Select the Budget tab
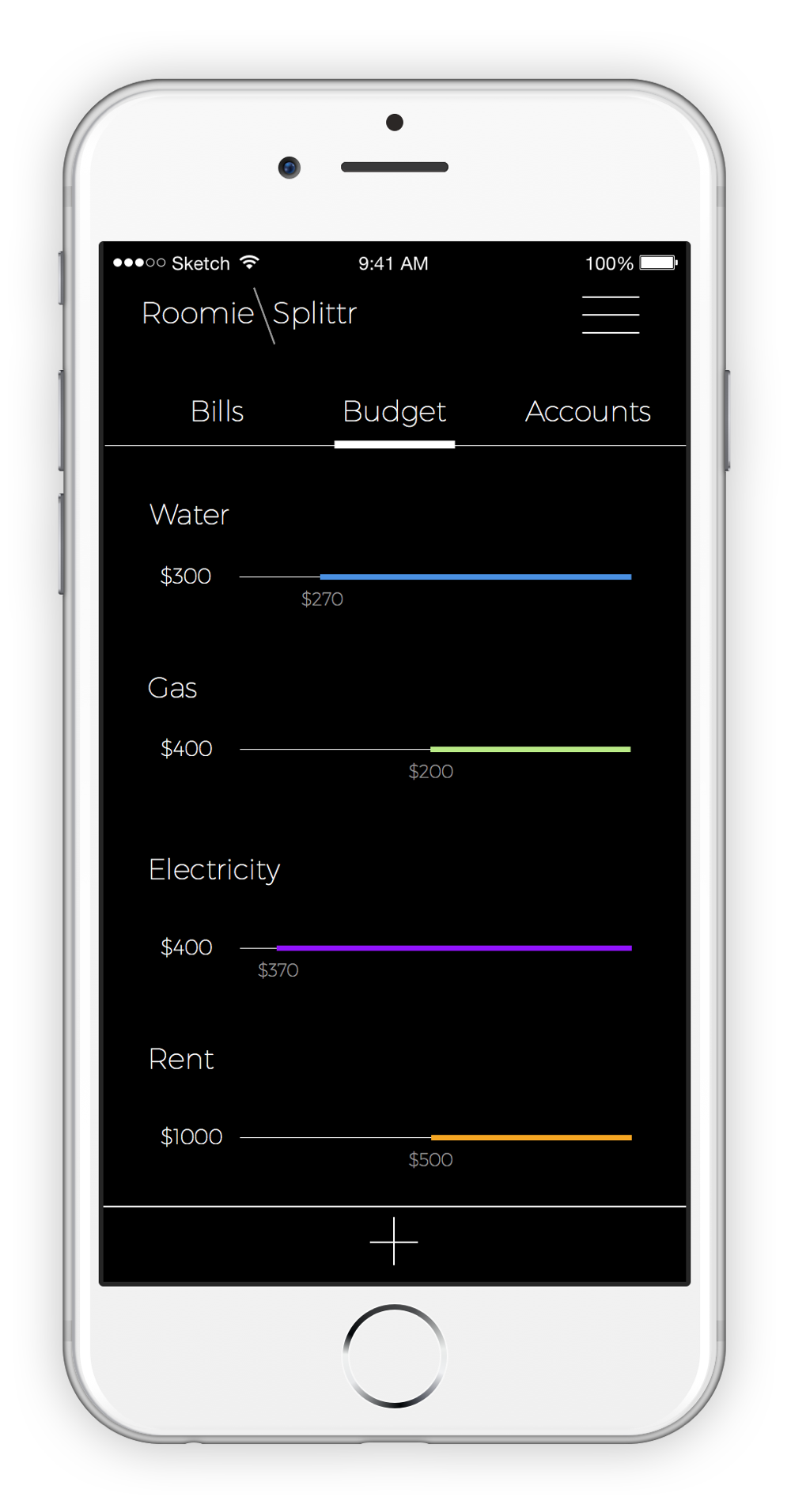The image size is (791, 1512). pos(394,412)
